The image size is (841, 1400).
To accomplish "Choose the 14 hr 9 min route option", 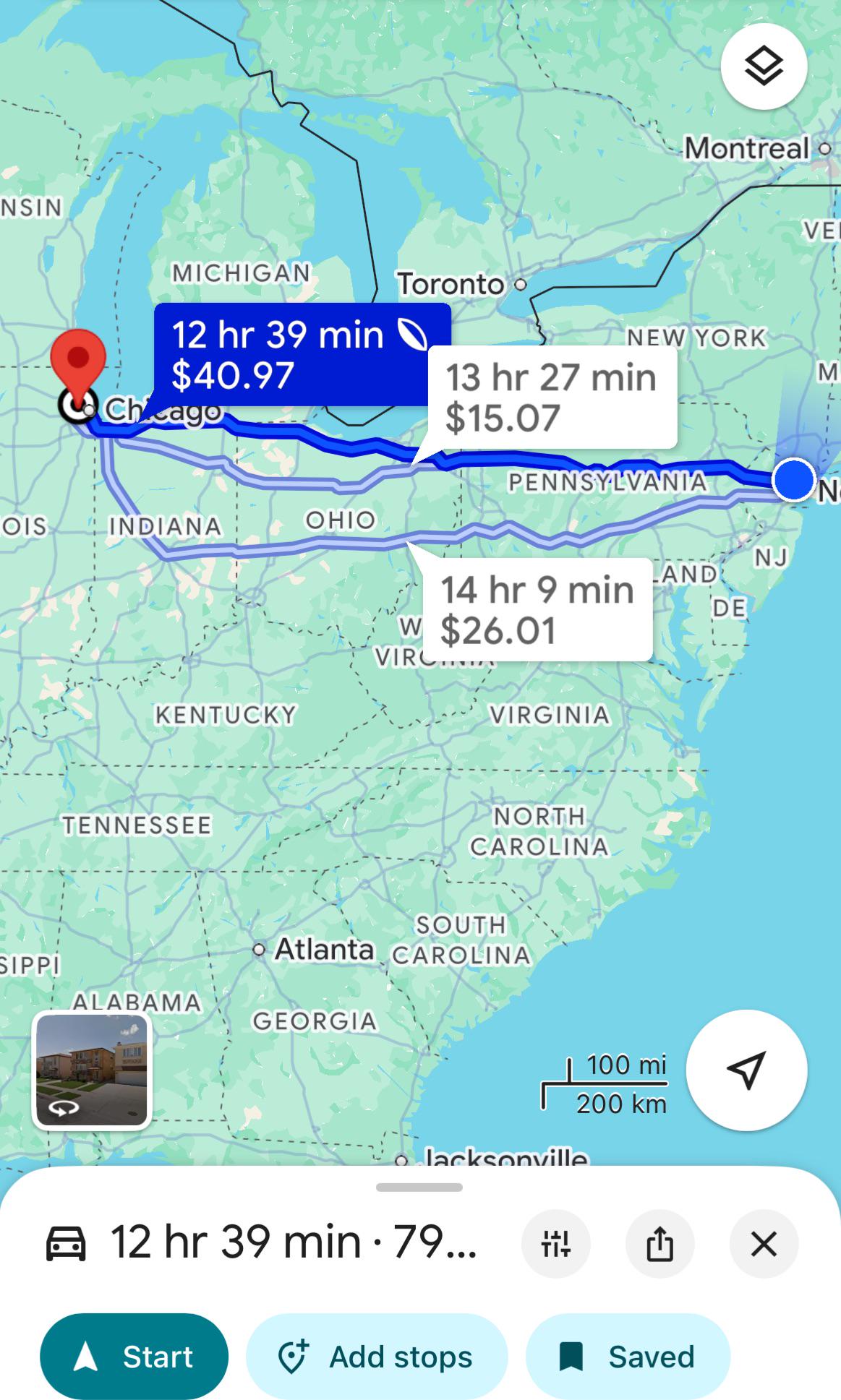I will coord(537,609).
